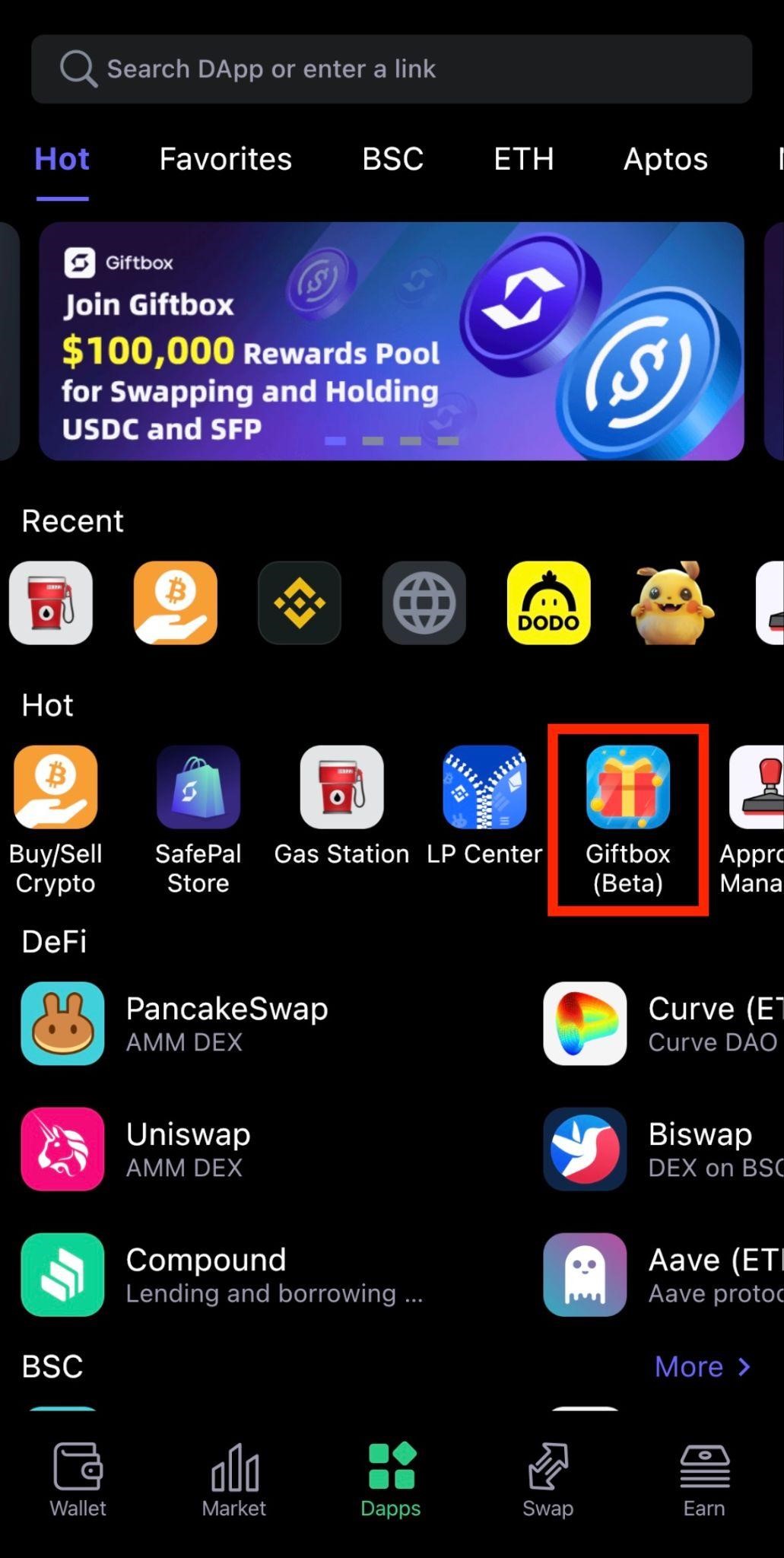The height and width of the screenshot is (1558, 784).
Task: Tap More next to BSC
Action: (701, 1367)
